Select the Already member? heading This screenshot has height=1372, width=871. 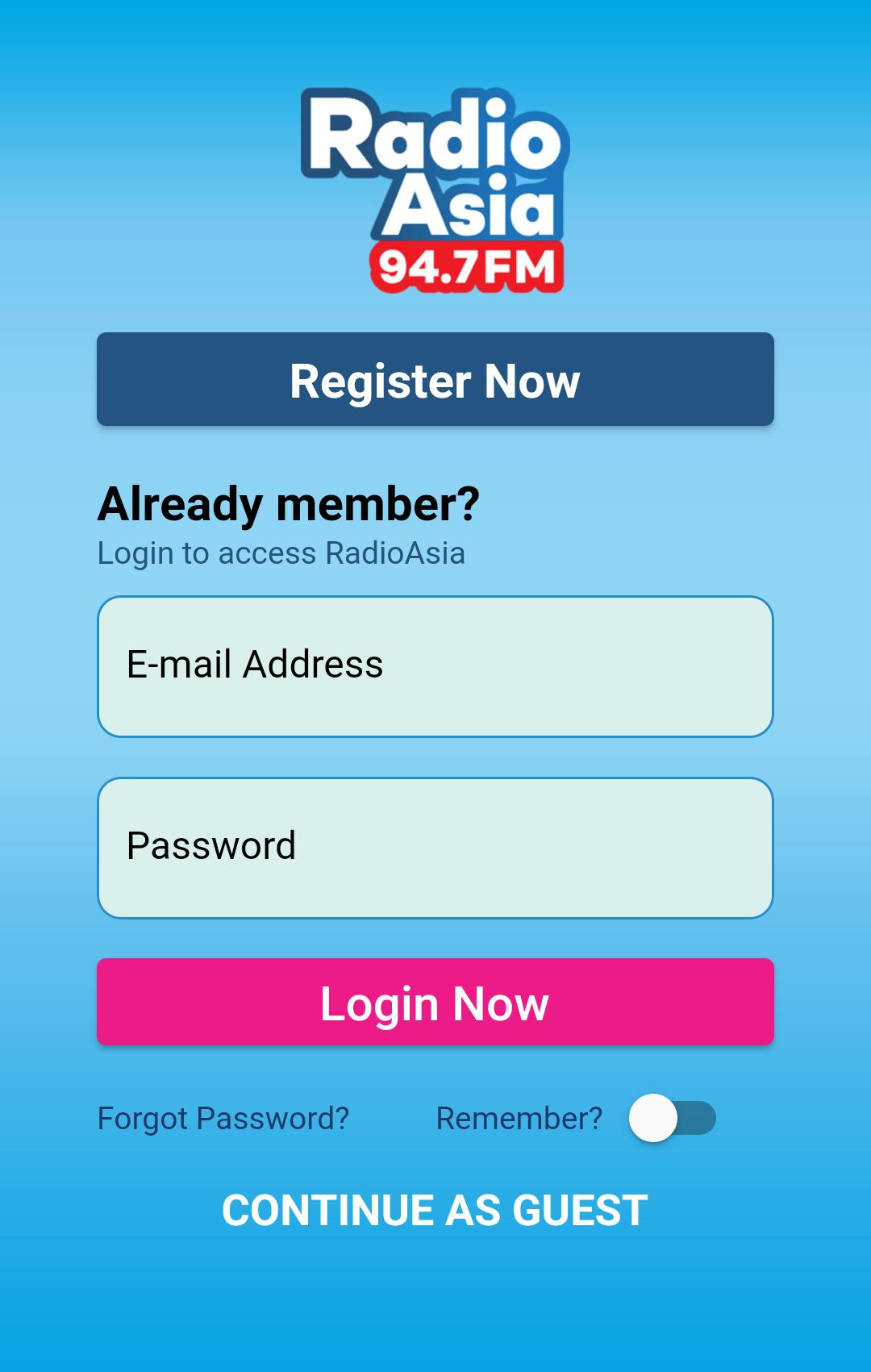(289, 503)
